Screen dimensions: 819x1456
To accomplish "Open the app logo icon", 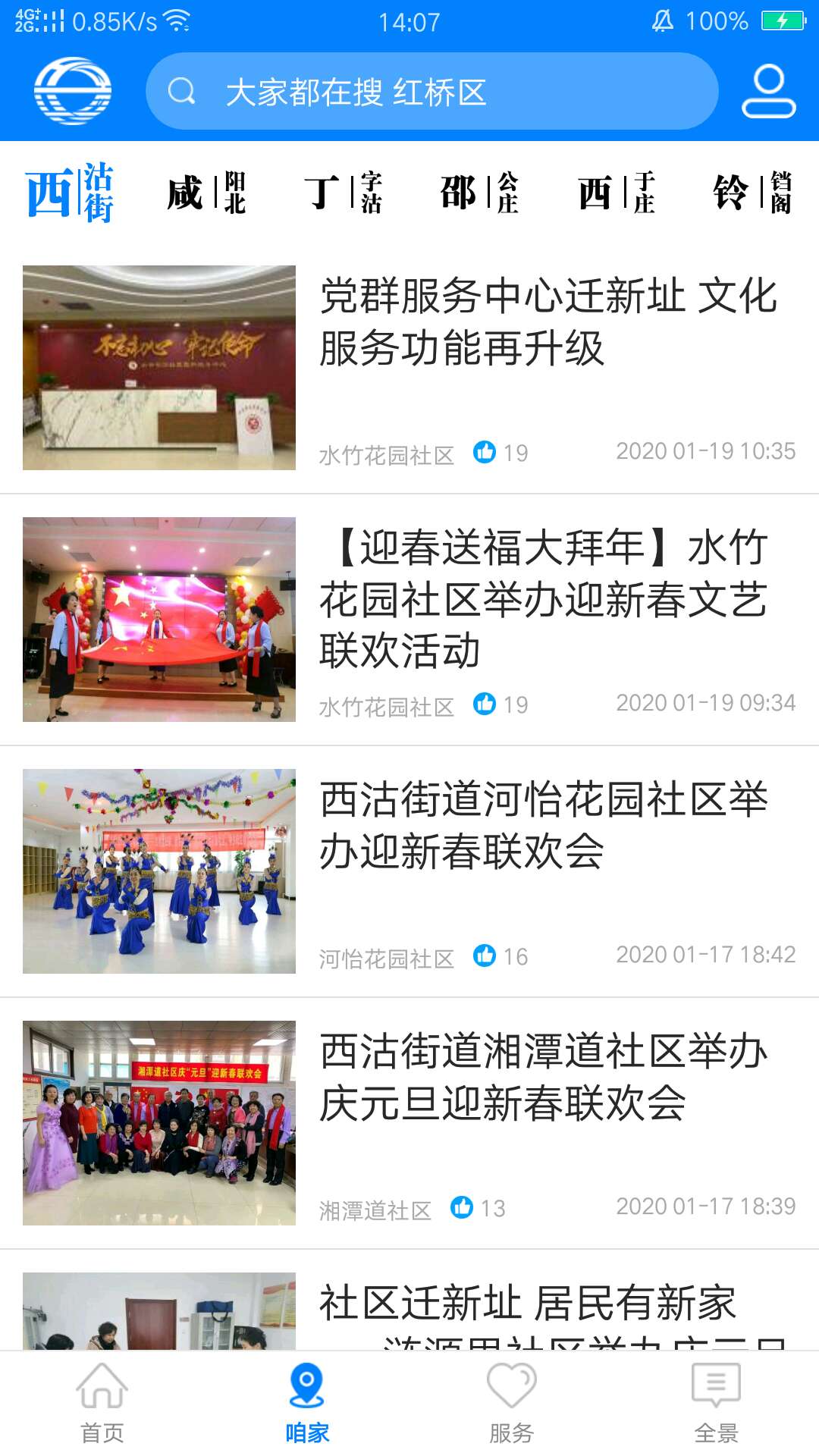I will pos(74,93).
